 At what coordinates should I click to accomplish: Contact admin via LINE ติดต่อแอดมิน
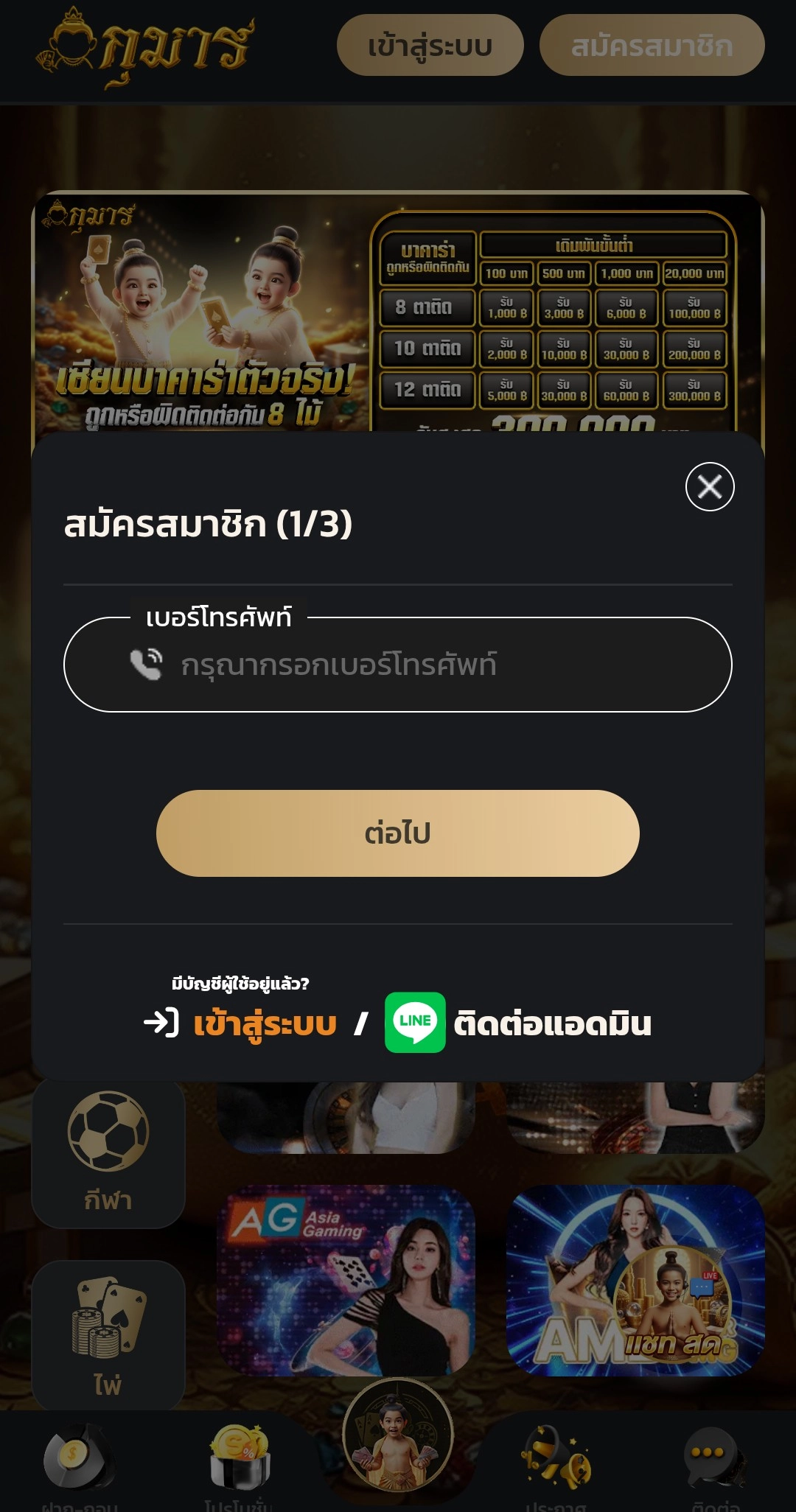519,1023
